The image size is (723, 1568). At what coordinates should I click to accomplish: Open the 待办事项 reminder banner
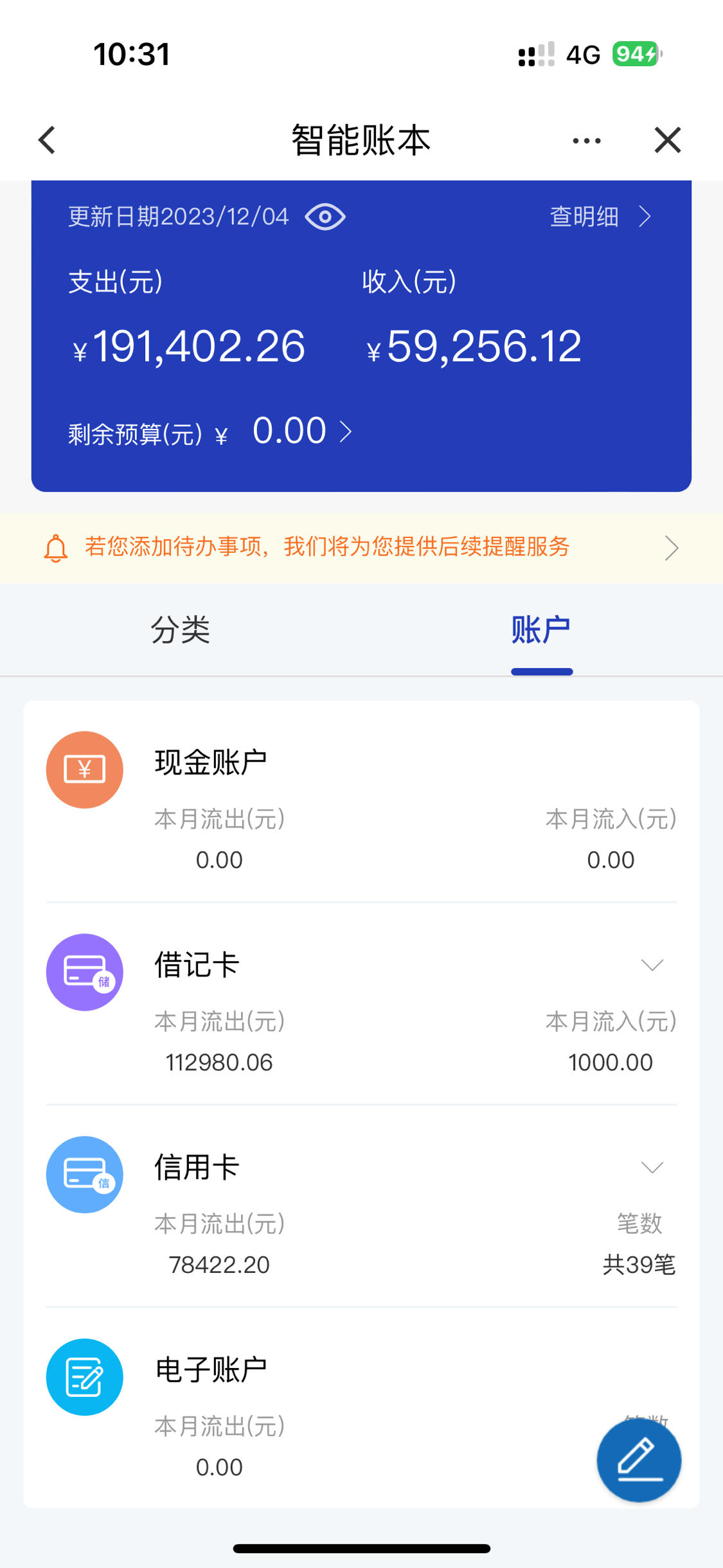[361, 548]
